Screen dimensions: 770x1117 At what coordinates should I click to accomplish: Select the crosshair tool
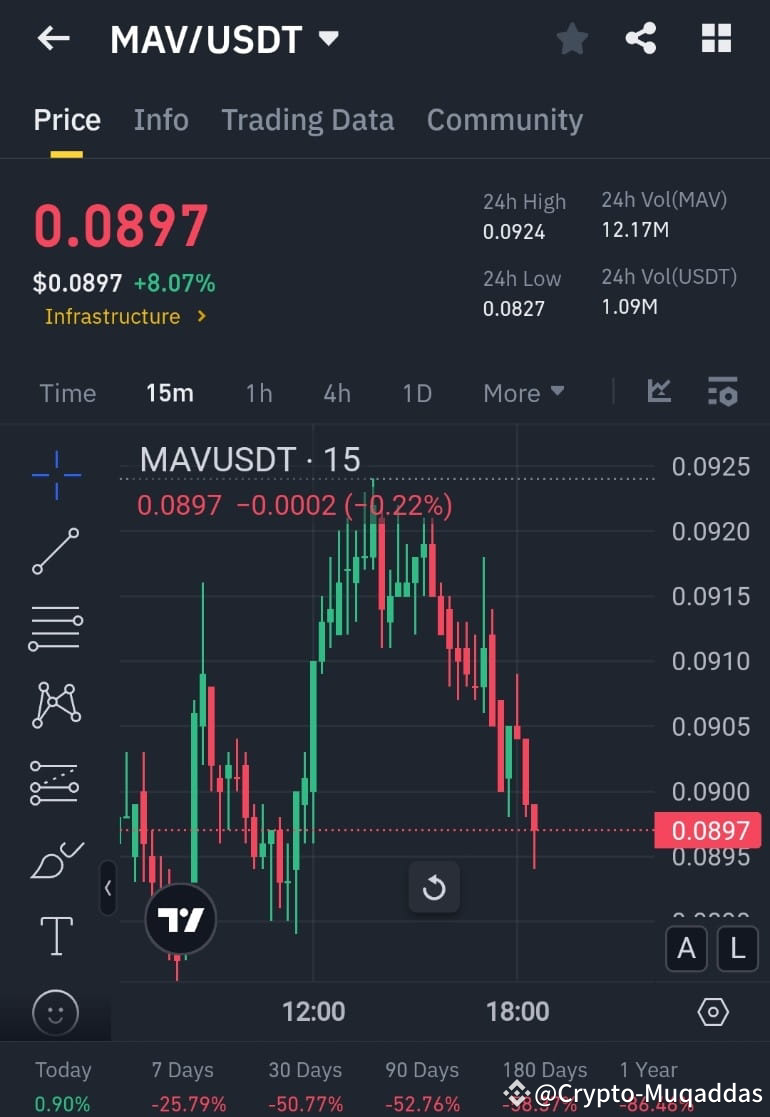pyautogui.click(x=55, y=475)
